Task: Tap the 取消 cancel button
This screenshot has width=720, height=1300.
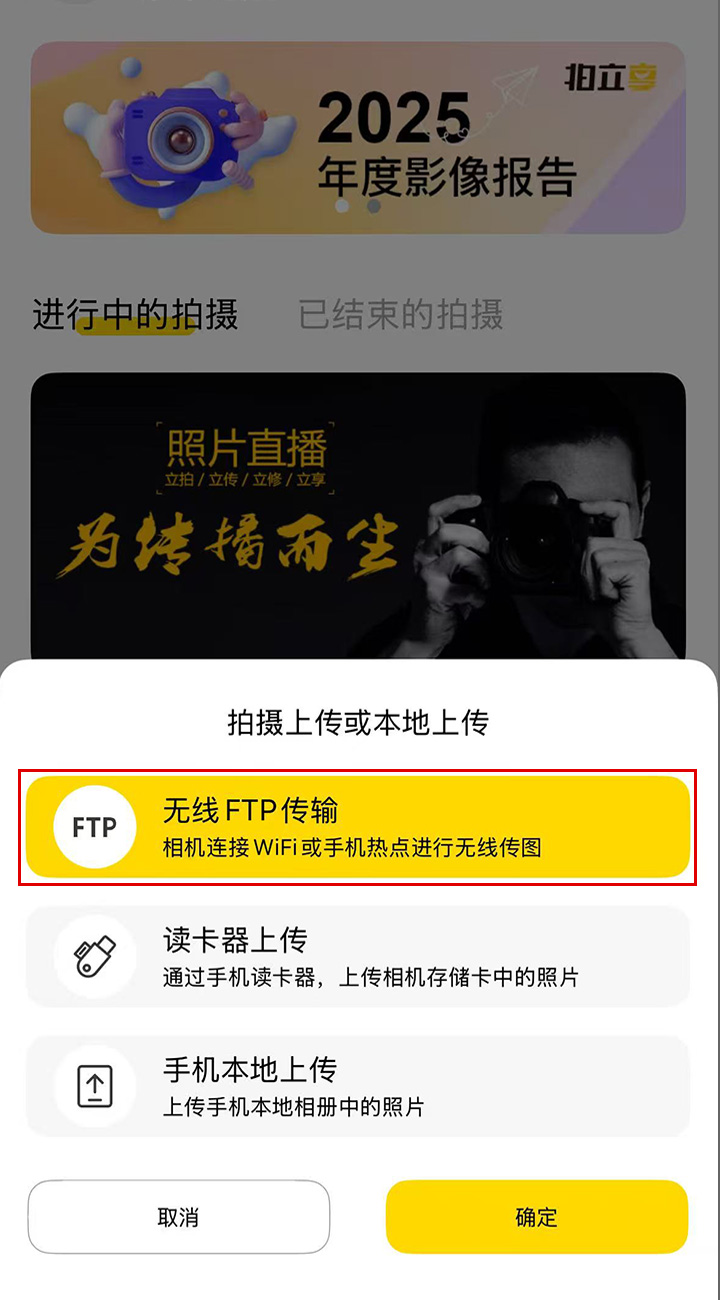Action: [x=182, y=1217]
